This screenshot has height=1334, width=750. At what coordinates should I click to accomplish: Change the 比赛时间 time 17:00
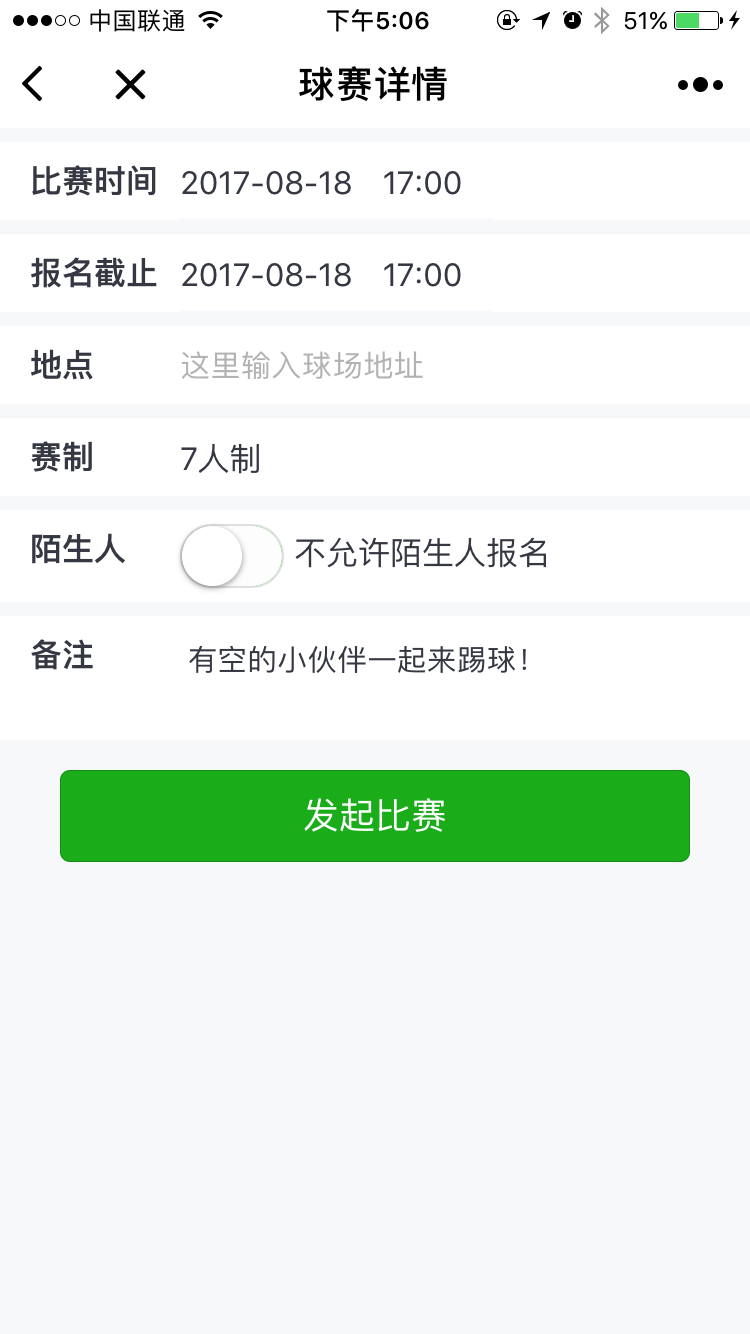click(x=422, y=183)
